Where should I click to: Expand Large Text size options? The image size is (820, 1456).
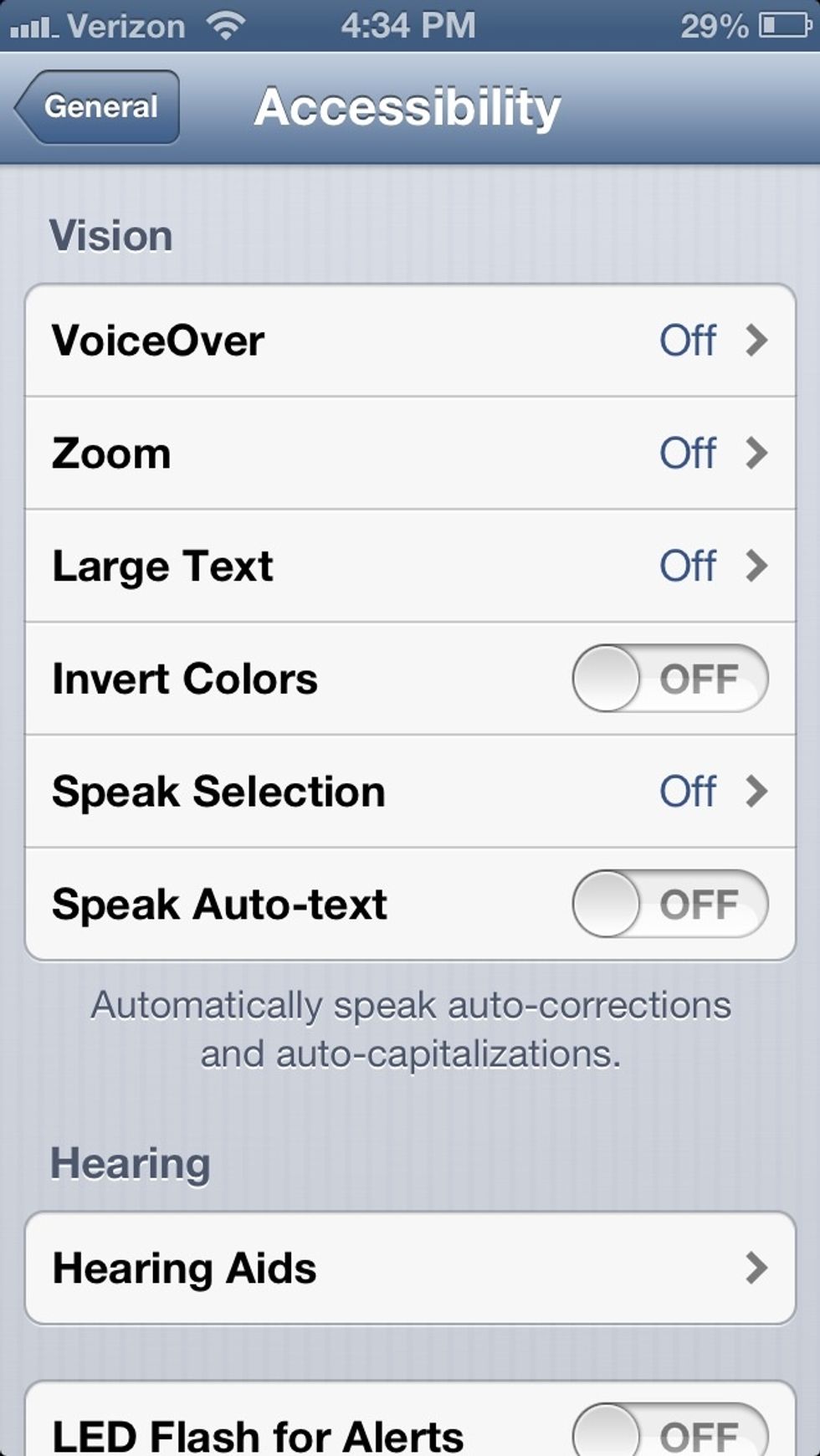(760, 566)
